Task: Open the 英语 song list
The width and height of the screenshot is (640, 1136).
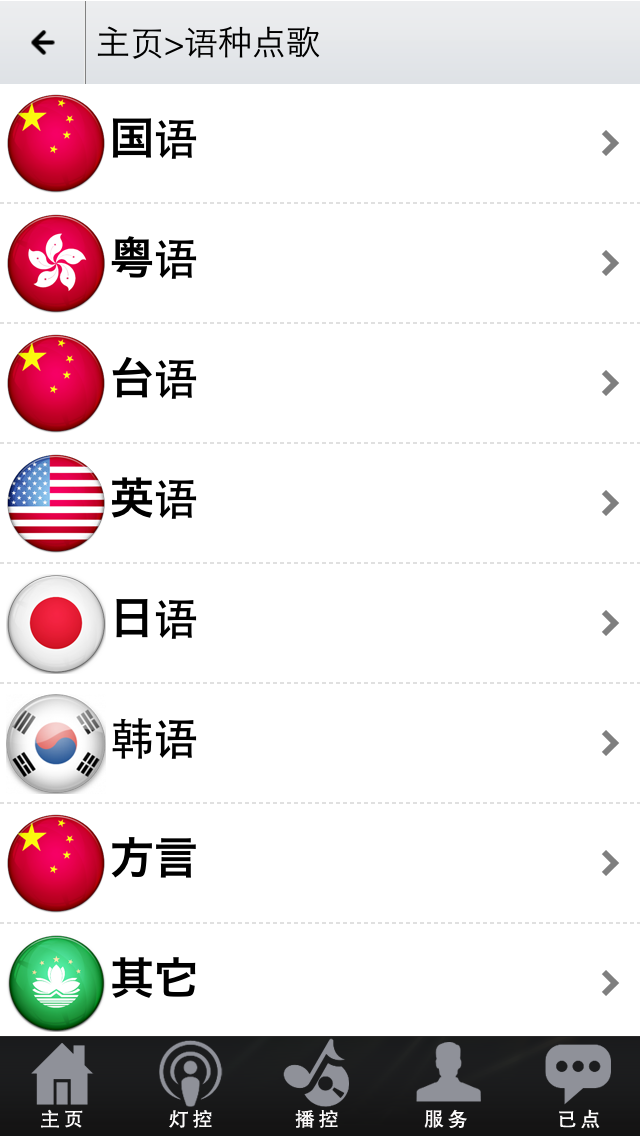Action: tap(320, 503)
